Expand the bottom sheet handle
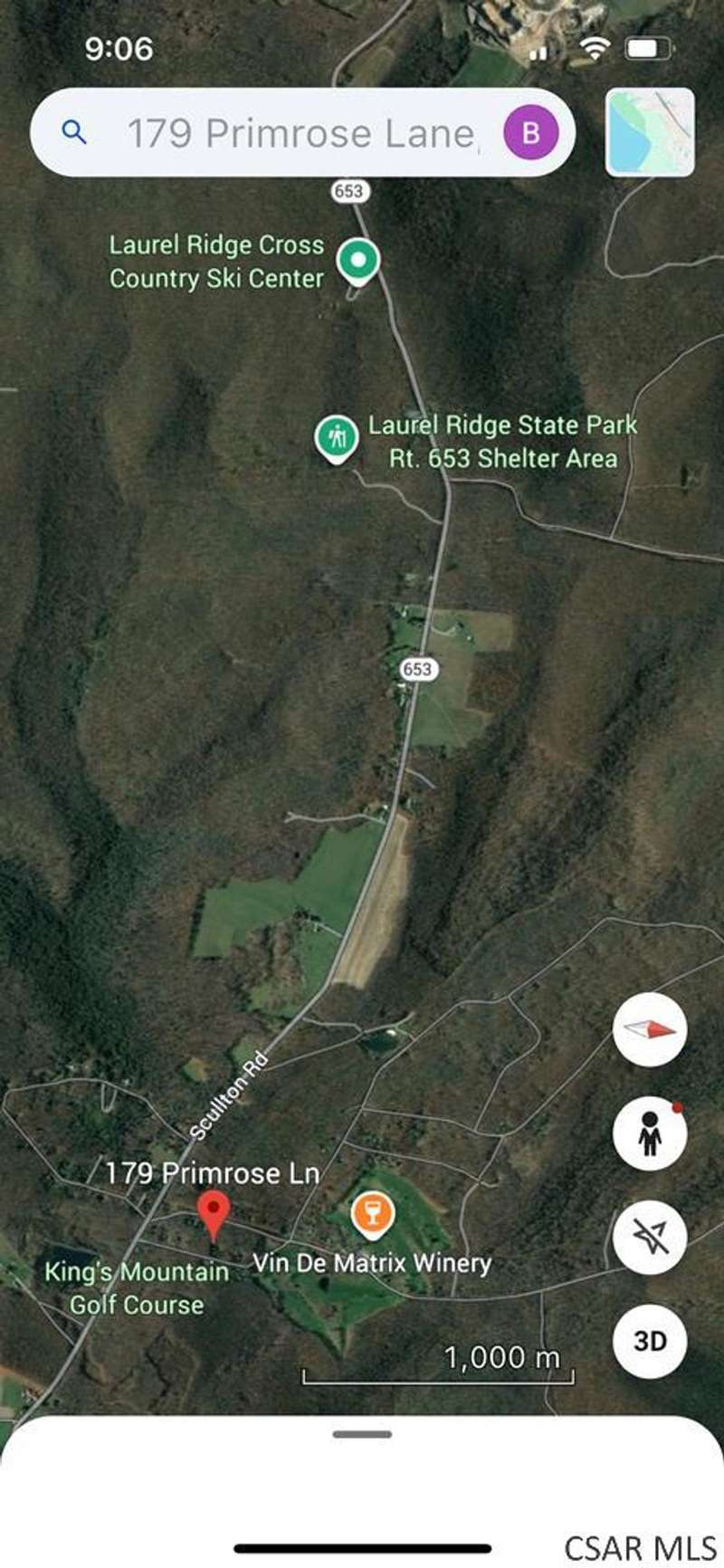The height and width of the screenshot is (1568, 724). 362,1434
